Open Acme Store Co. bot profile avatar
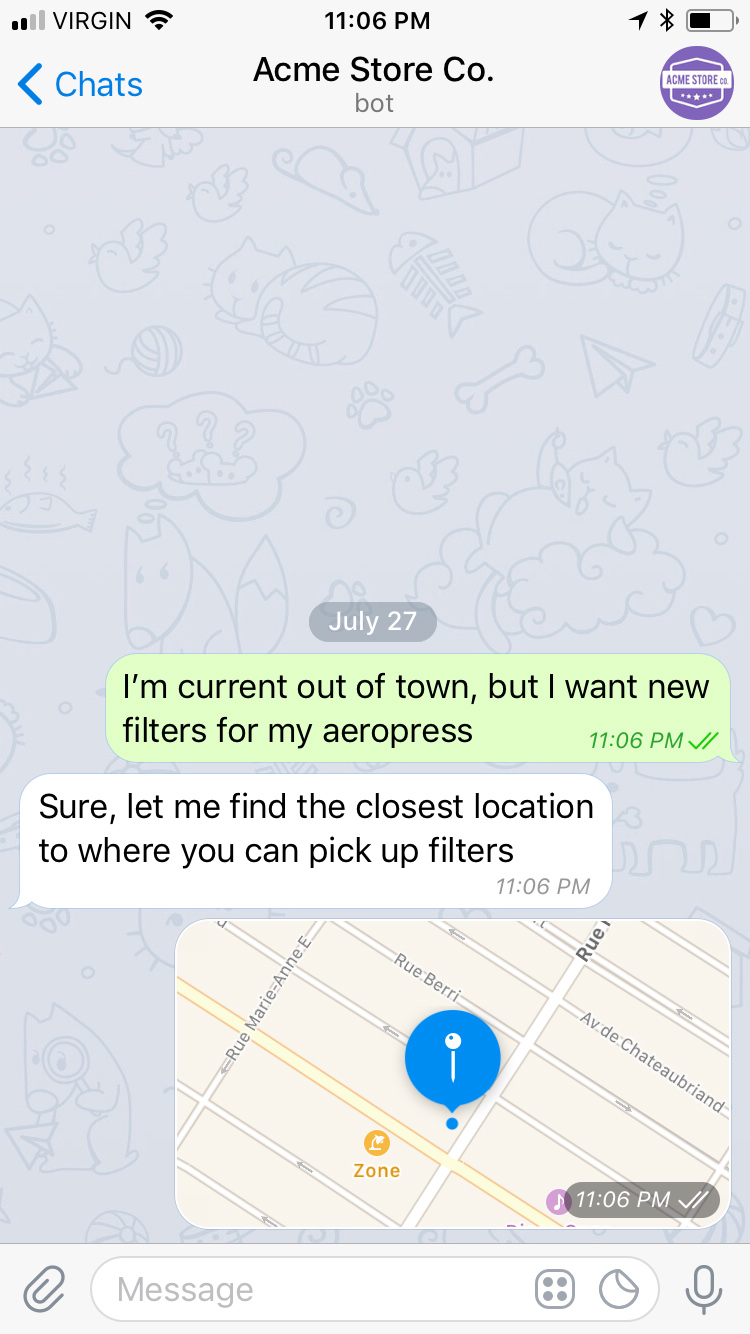The image size is (750, 1334). [697, 83]
